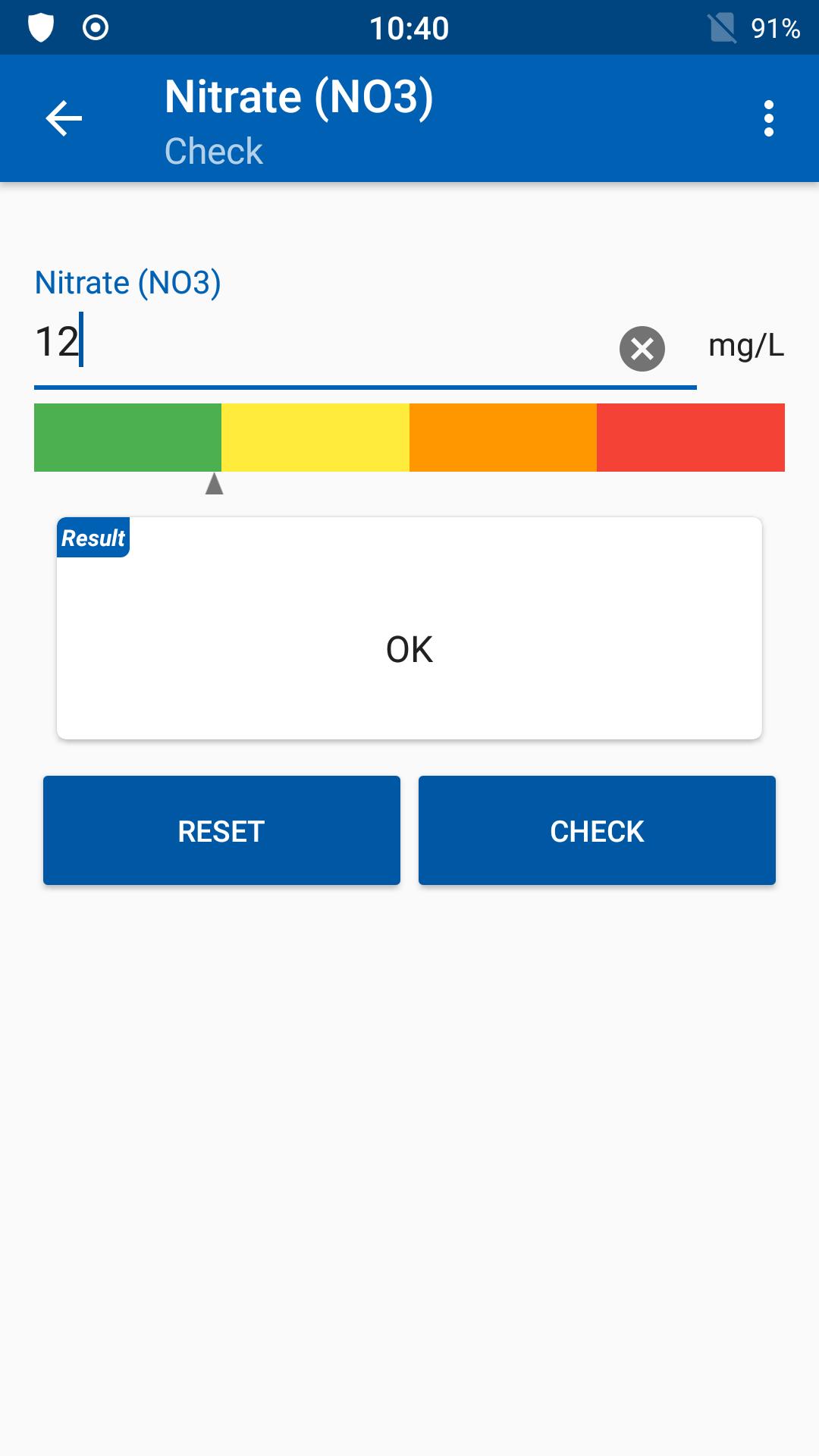Tap the orange segment of the color bar
The width and height of the screenshot is (819, 1456).
coord(503,438)
